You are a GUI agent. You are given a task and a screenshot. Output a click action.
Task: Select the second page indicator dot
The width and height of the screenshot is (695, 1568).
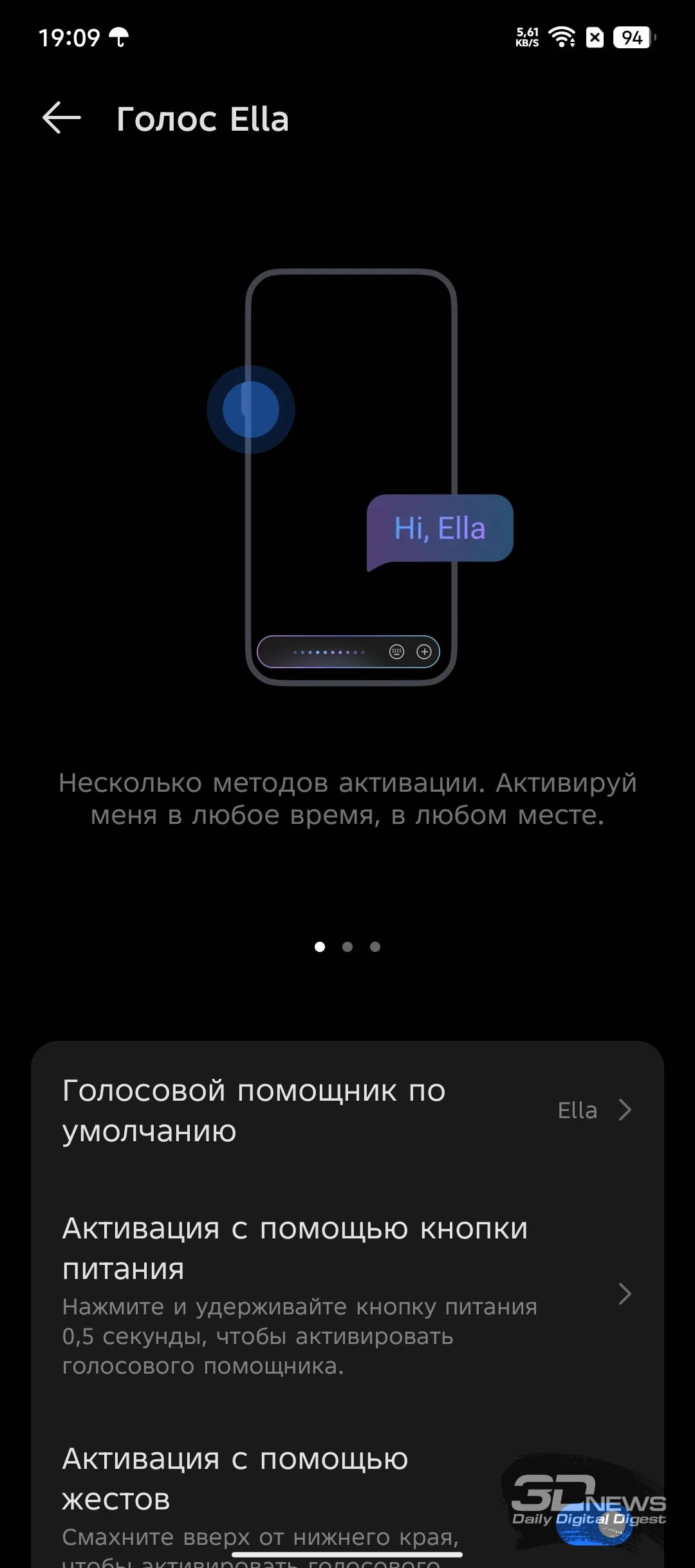pos(347,947)
